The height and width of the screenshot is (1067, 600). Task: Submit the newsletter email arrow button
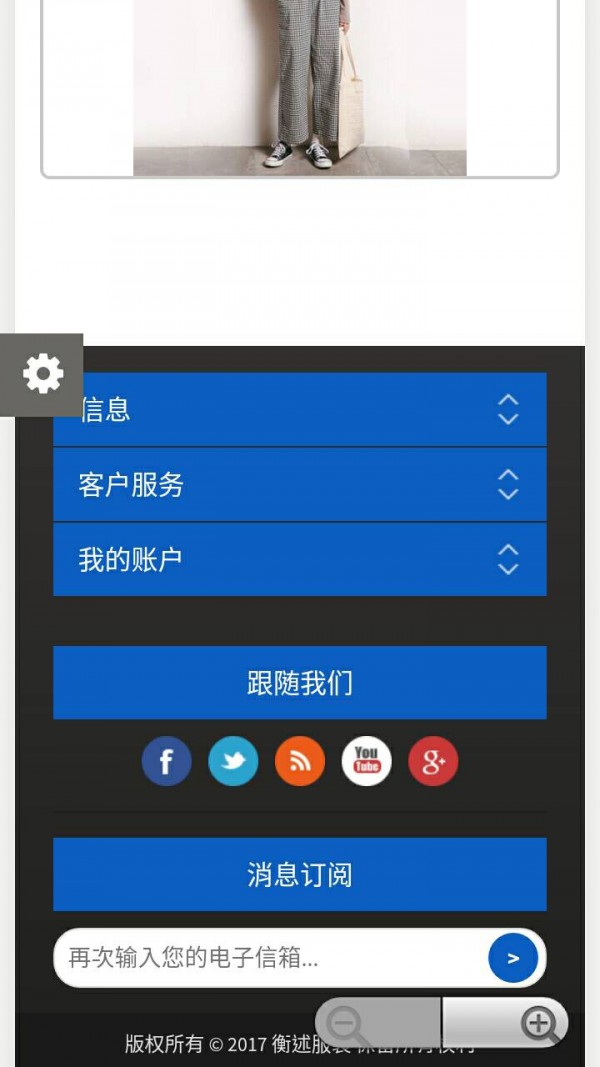click(x=513, y=958)
